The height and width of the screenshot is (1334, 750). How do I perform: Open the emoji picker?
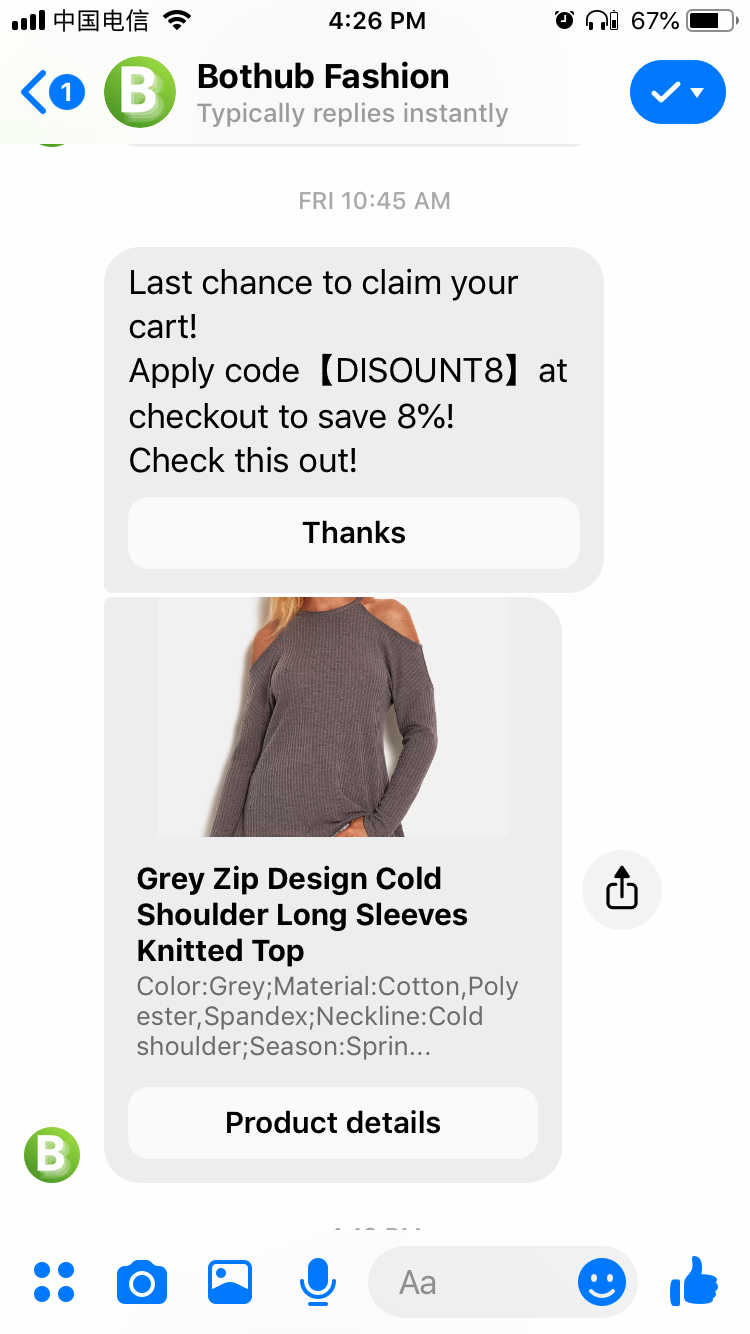click(602, 1282)
